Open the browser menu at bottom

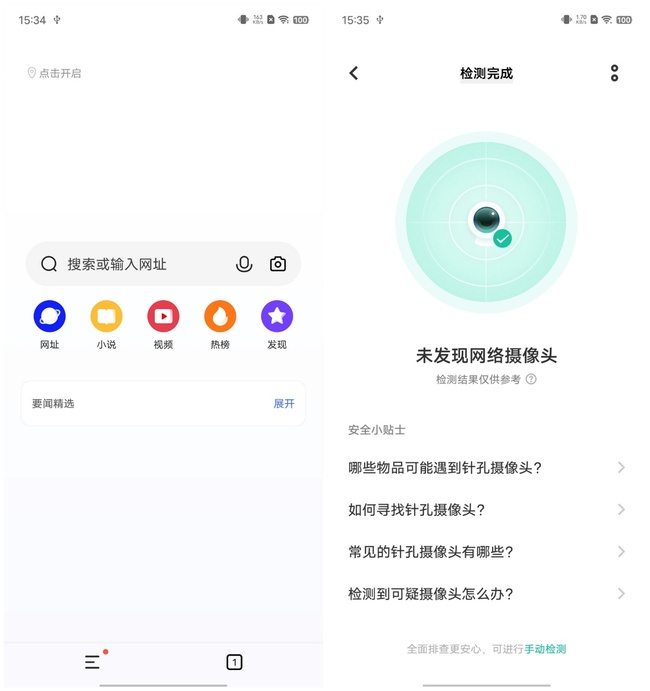click(x=93, y=661)
